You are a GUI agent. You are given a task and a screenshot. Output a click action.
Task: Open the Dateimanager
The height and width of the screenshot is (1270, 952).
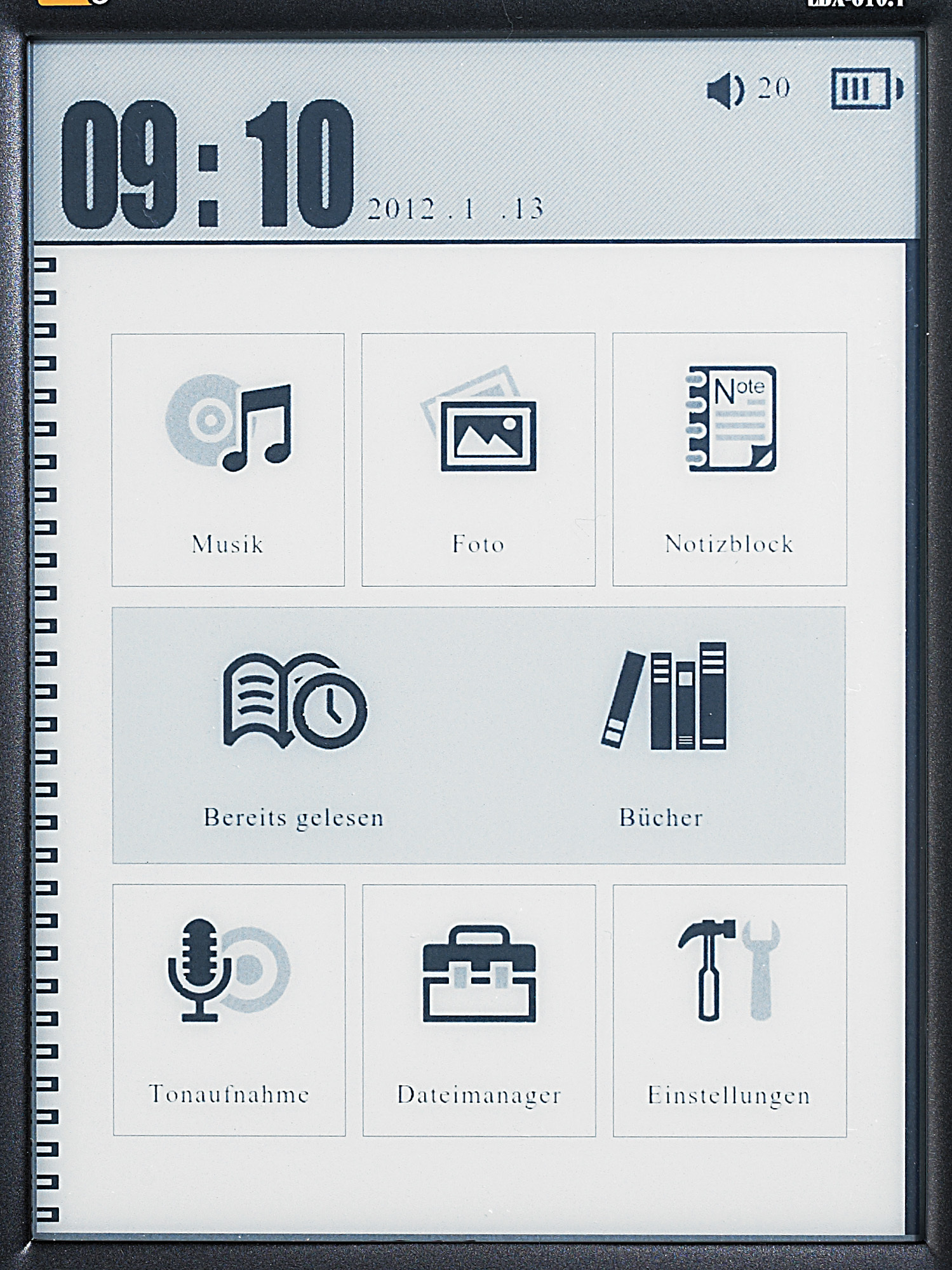point(479,1010)
